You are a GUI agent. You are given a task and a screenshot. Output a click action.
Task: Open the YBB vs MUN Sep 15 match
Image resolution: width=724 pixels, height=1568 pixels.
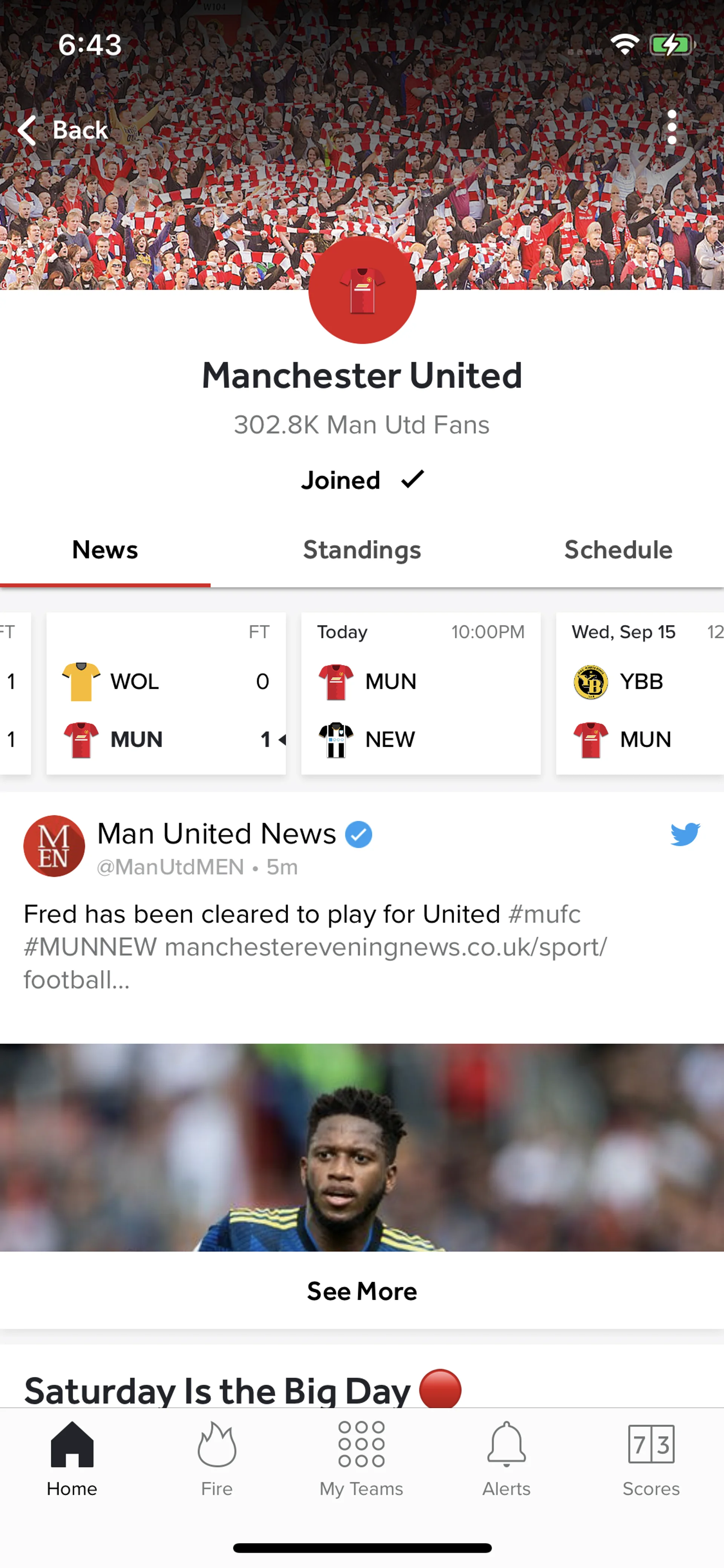pos(639,693)
